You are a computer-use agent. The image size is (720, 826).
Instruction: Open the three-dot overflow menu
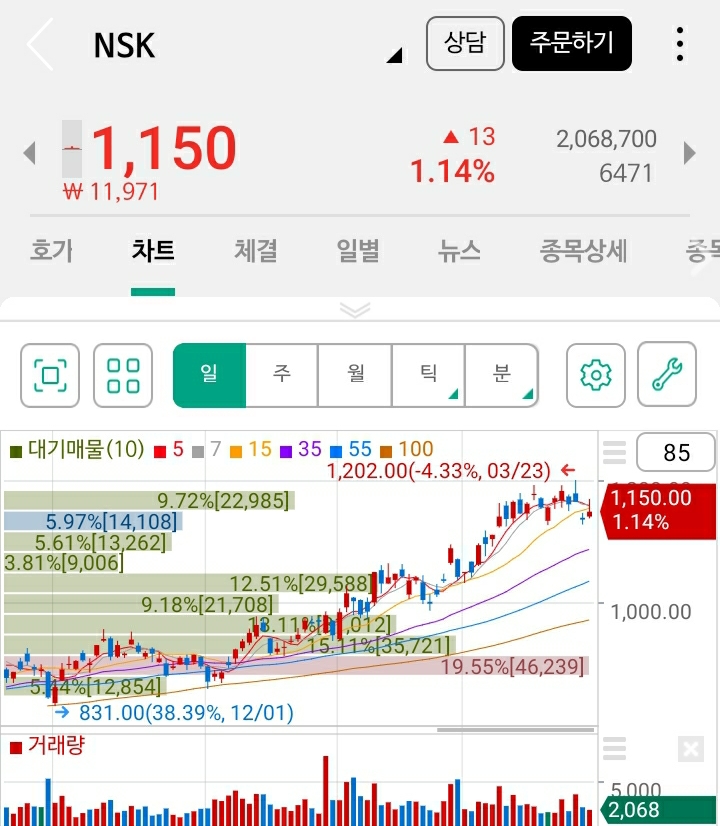[680, 44]
